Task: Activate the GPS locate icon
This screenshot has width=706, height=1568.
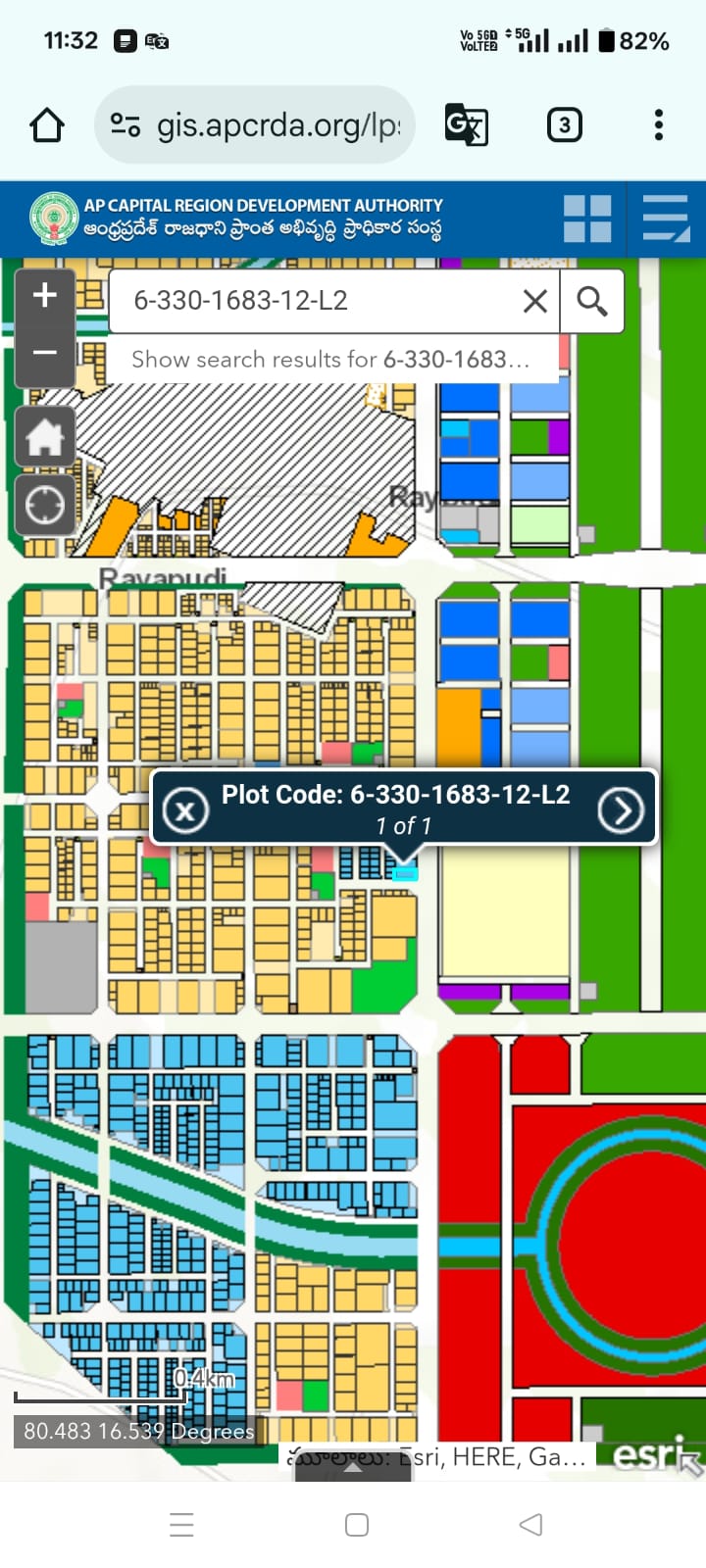Action: click(x=44, y=503)
